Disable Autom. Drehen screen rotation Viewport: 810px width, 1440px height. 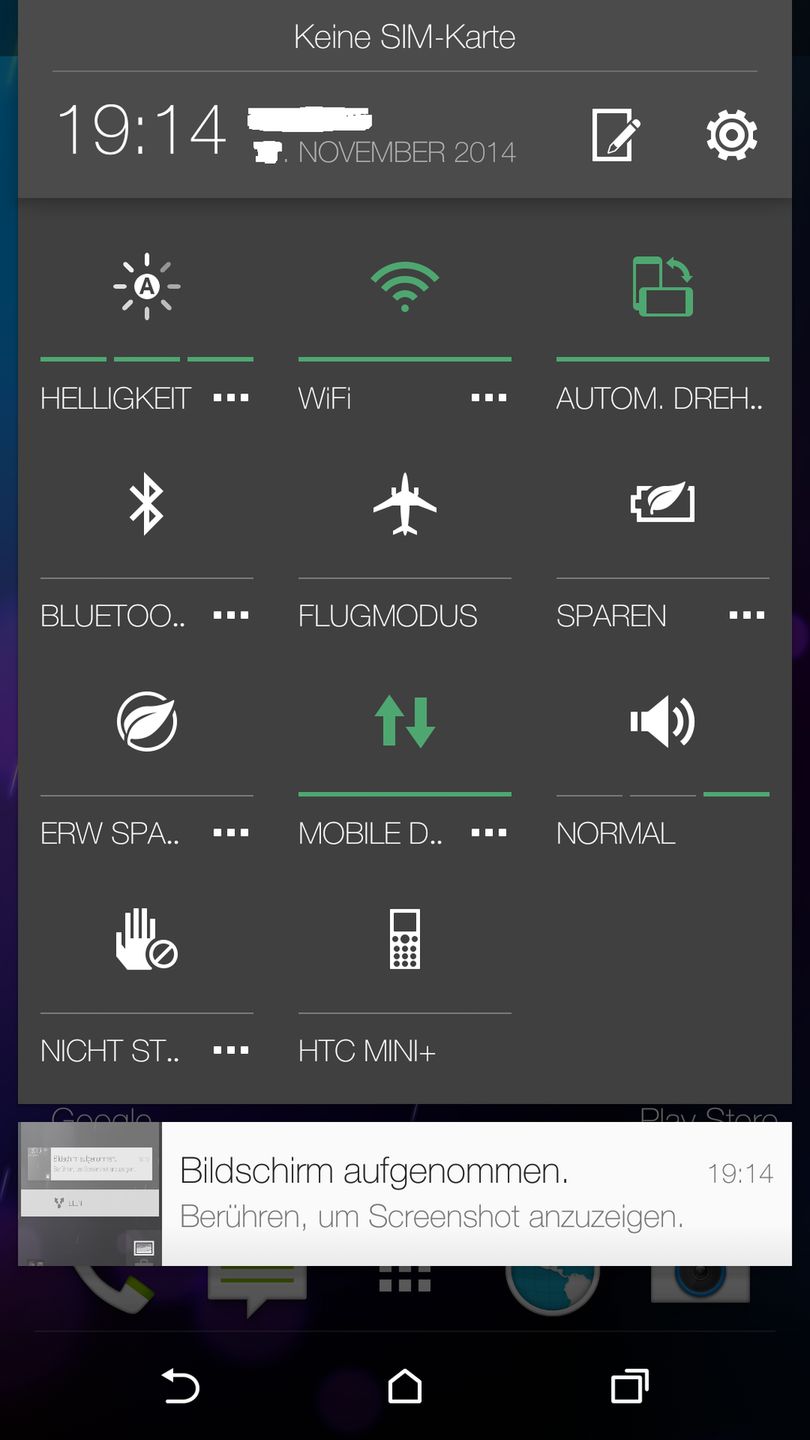[x=662, y=288]
